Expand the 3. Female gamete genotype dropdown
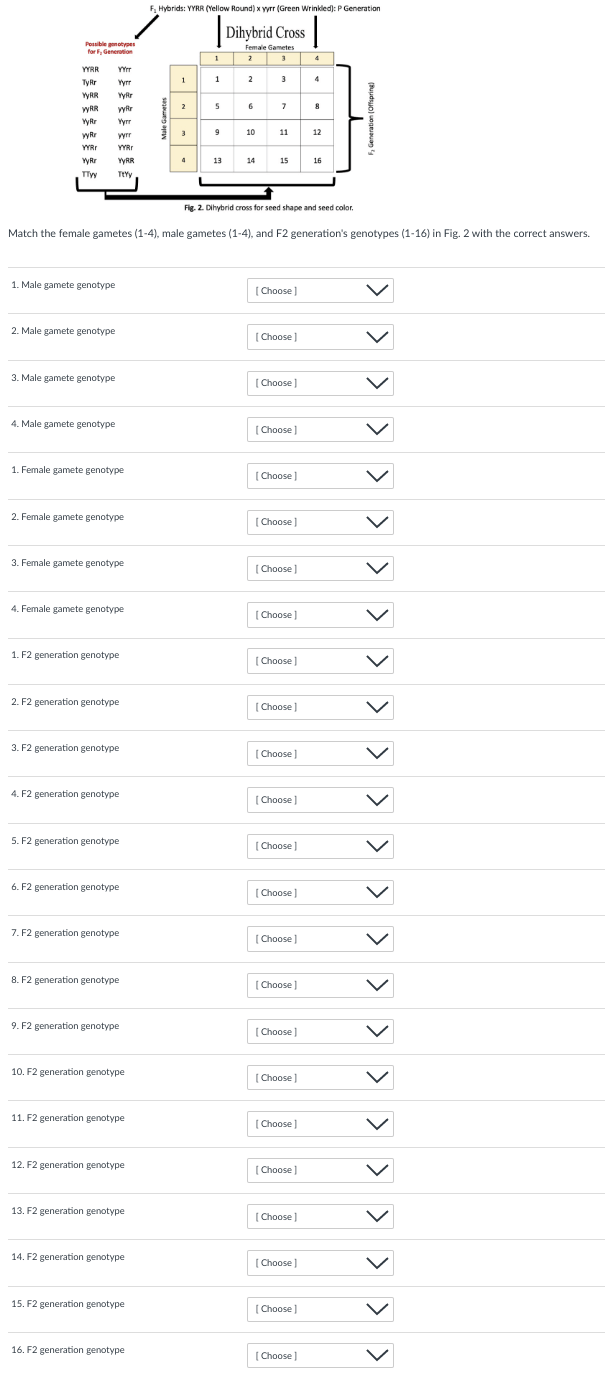The width and height of the screenshot is (614, 1385). pos(320,568)
